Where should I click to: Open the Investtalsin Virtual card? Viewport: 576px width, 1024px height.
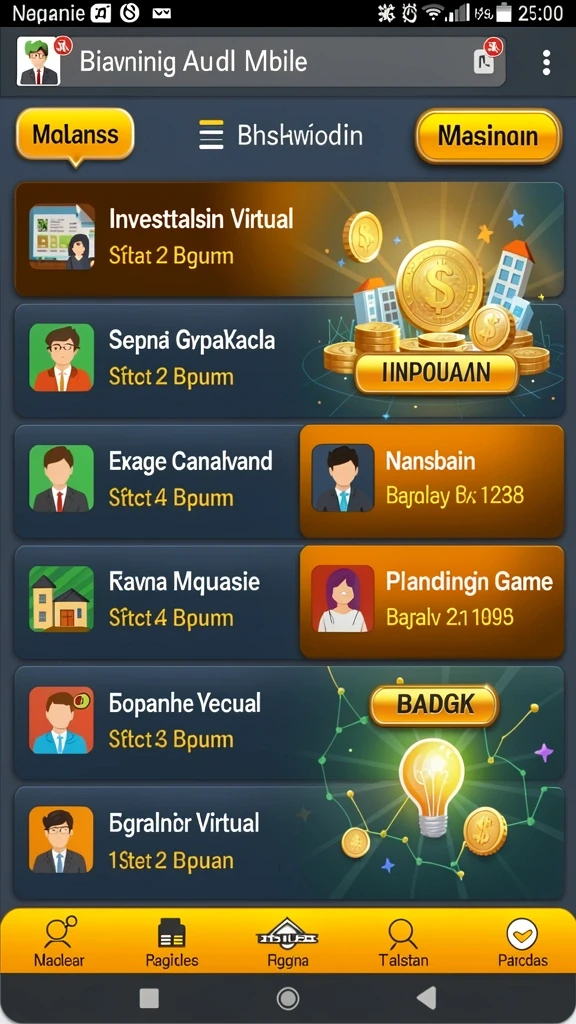point(289,238)
